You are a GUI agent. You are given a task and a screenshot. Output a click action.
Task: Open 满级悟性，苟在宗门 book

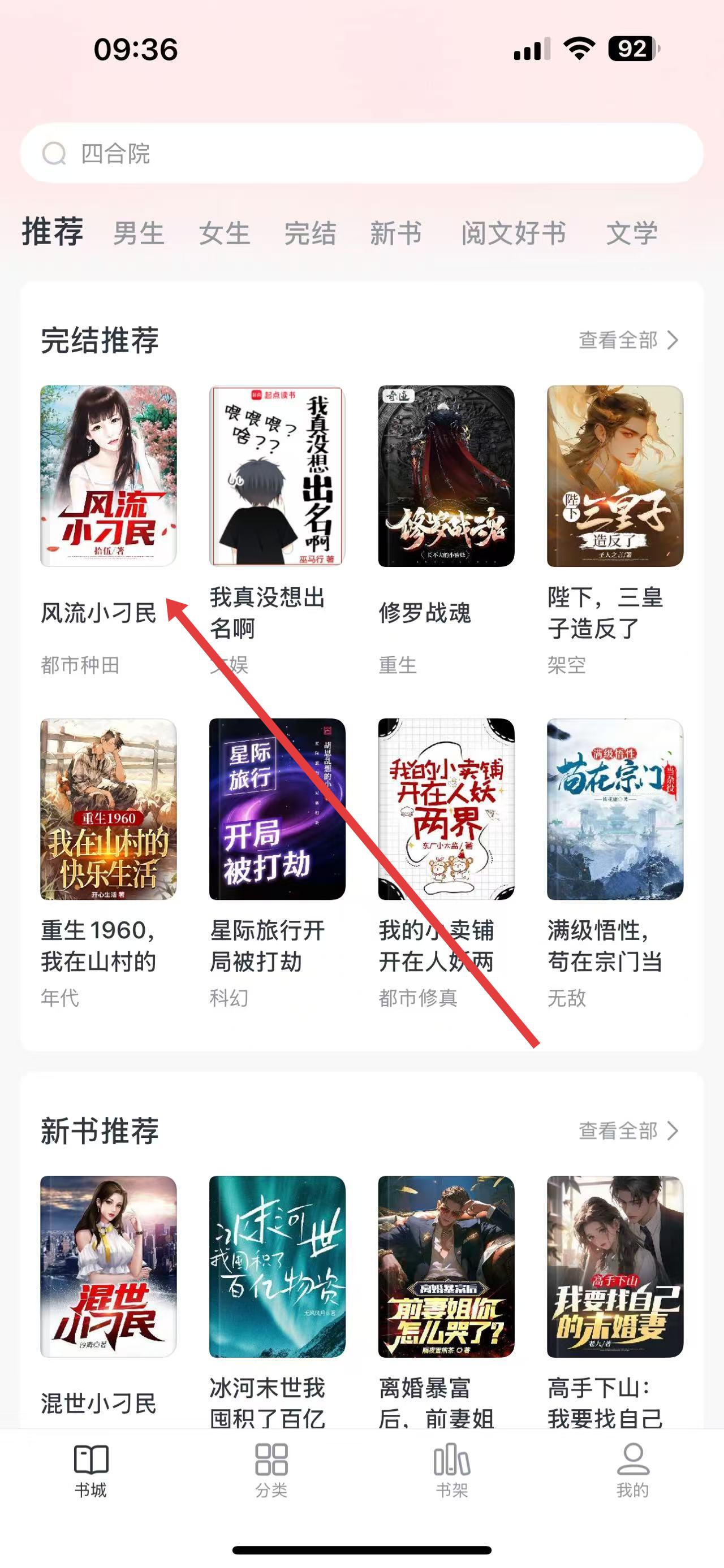point(614,809)
